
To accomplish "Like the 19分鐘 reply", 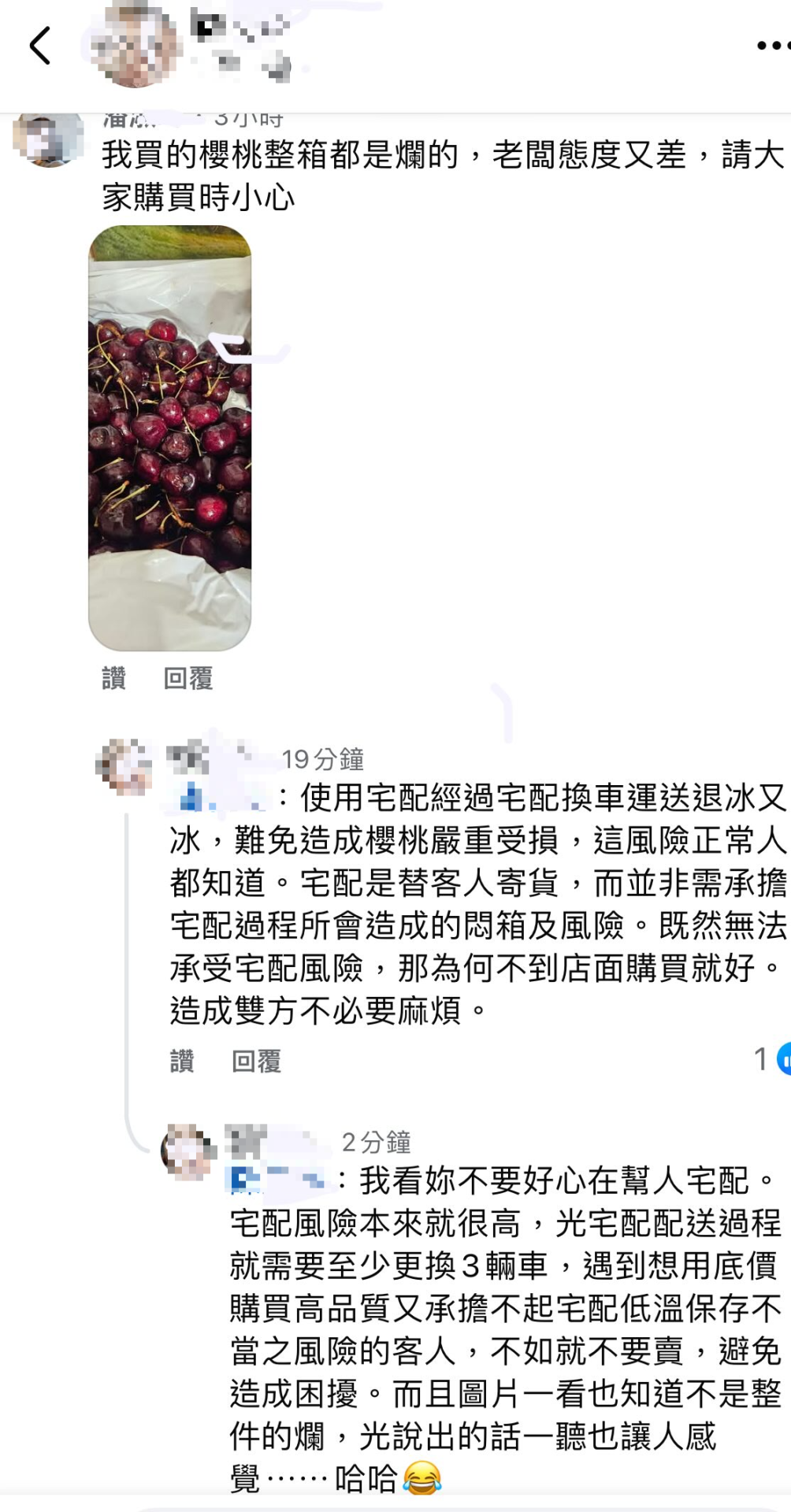I will click(x=182, y=1061).
